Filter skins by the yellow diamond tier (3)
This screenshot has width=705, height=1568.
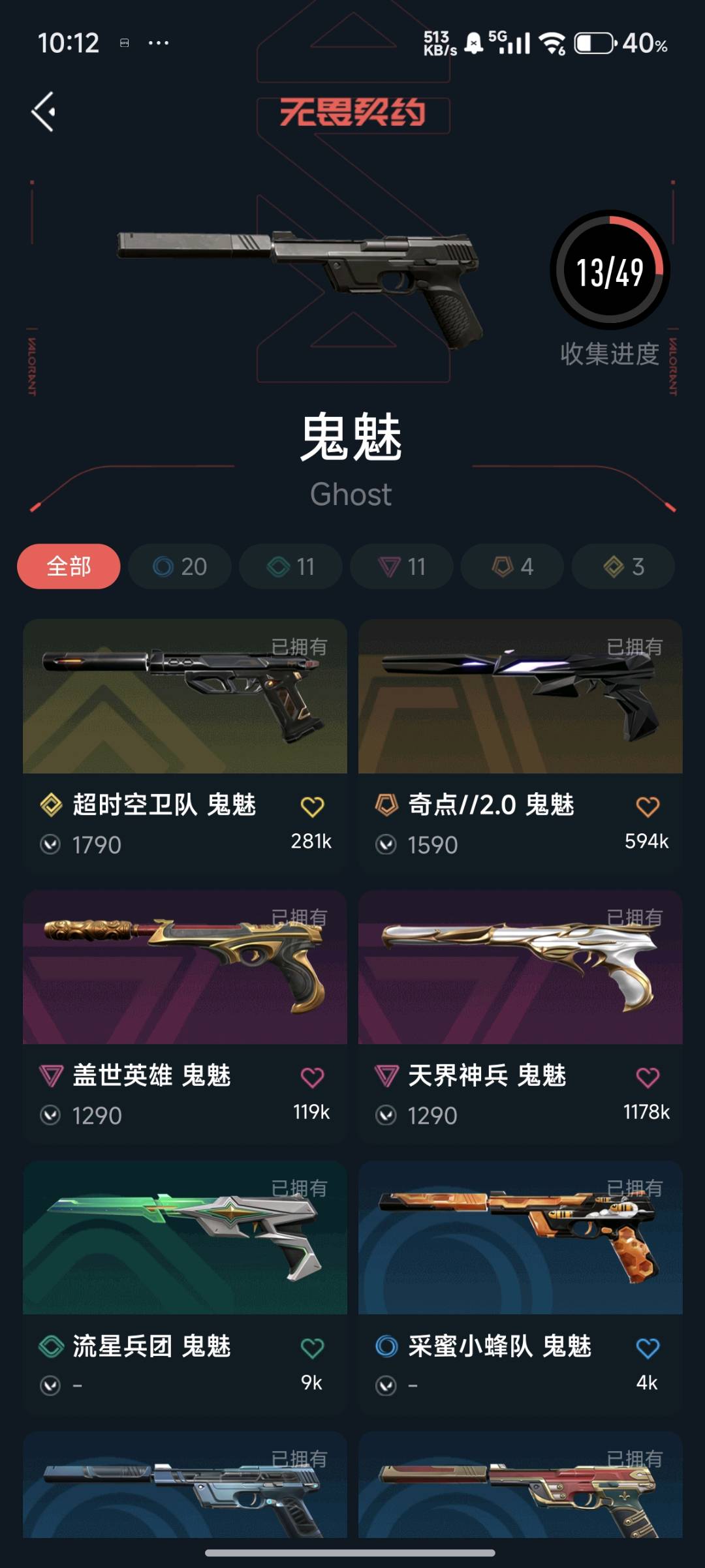623,566
